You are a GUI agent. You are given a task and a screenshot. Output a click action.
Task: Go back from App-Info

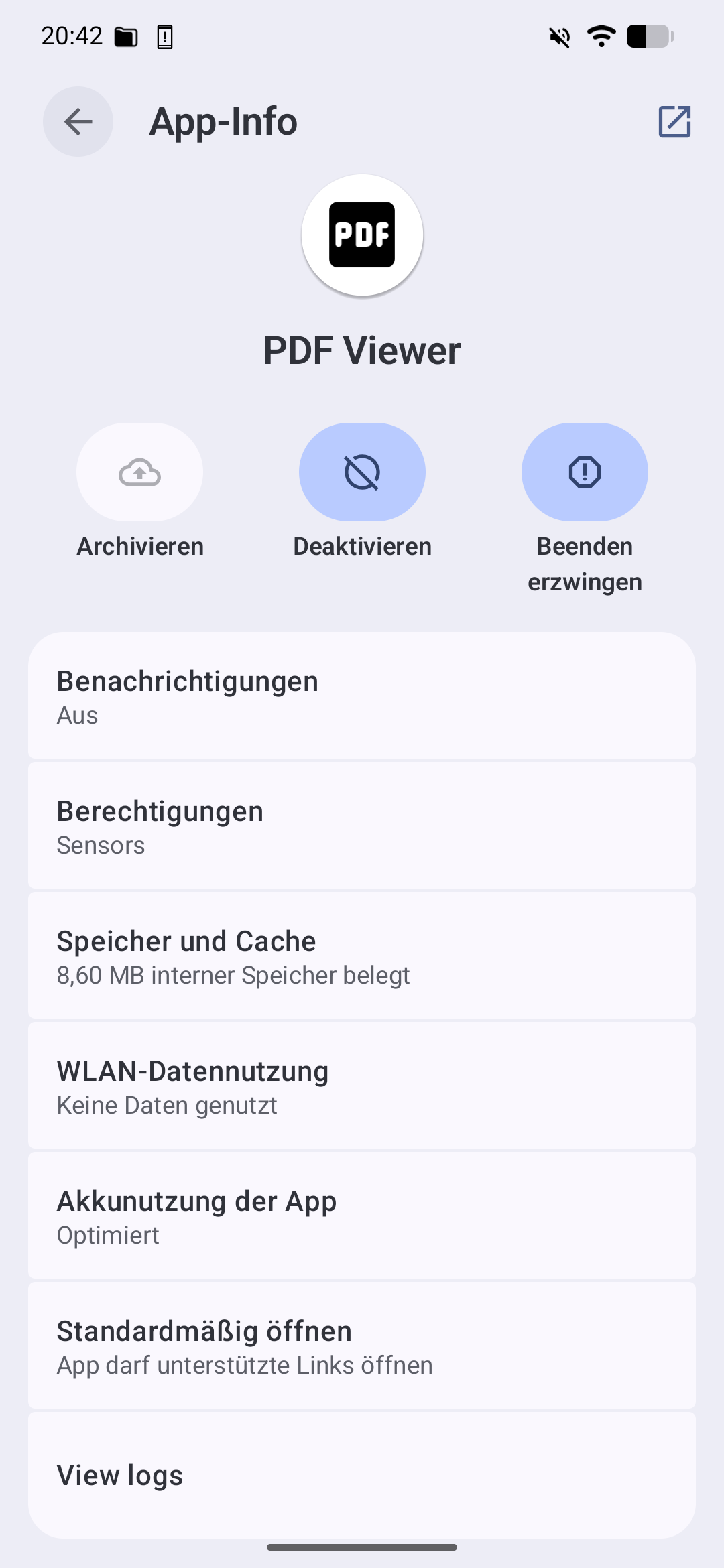coord(78,122)
